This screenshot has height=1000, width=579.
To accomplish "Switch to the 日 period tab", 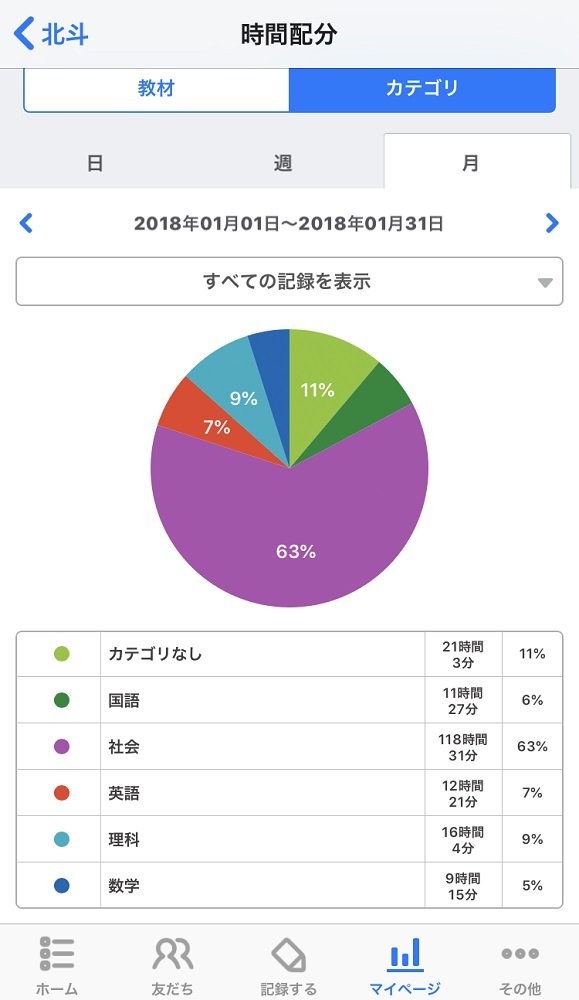I will coord(95,163).
